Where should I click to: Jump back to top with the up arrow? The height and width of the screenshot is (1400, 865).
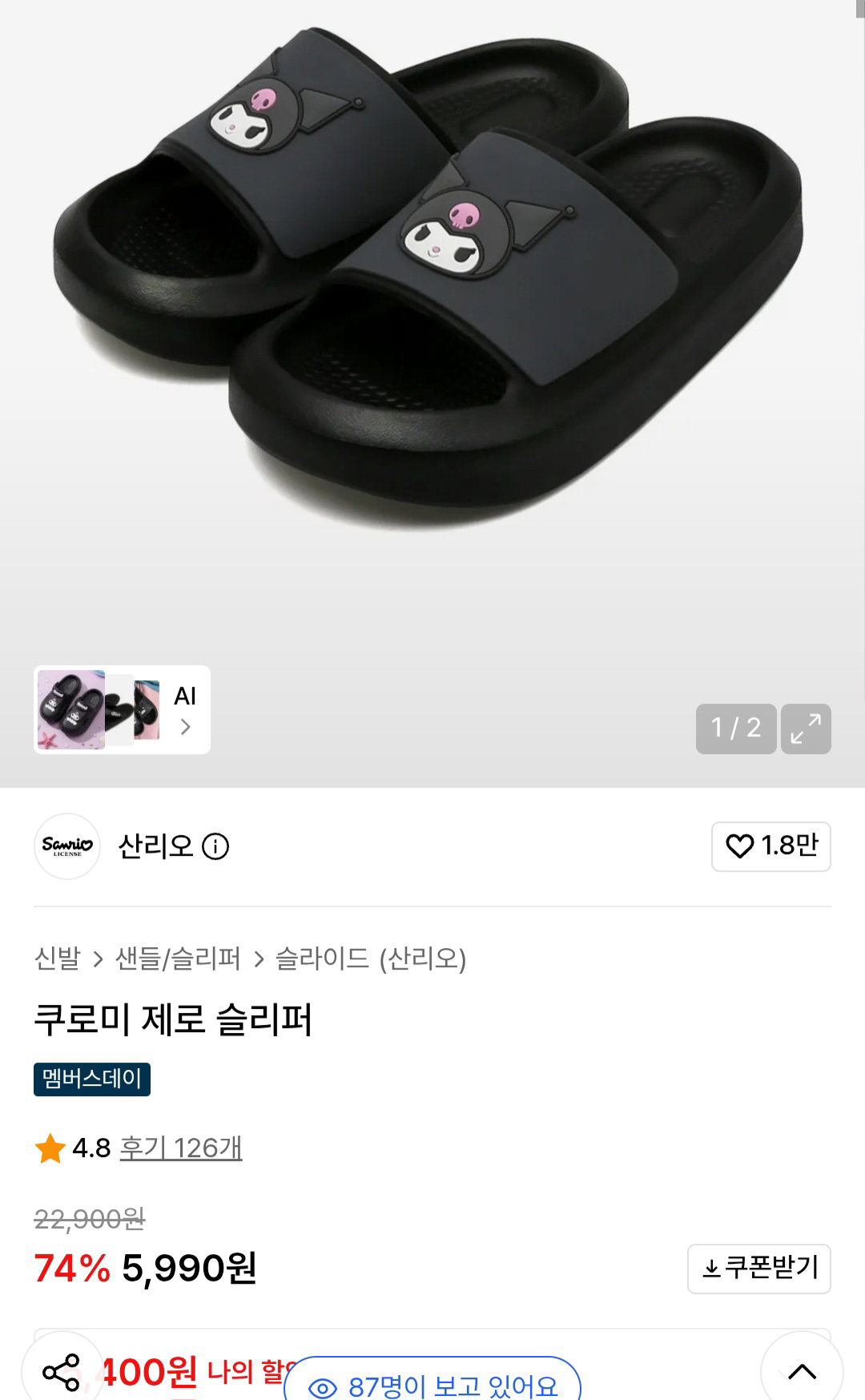pos(802,1372)
